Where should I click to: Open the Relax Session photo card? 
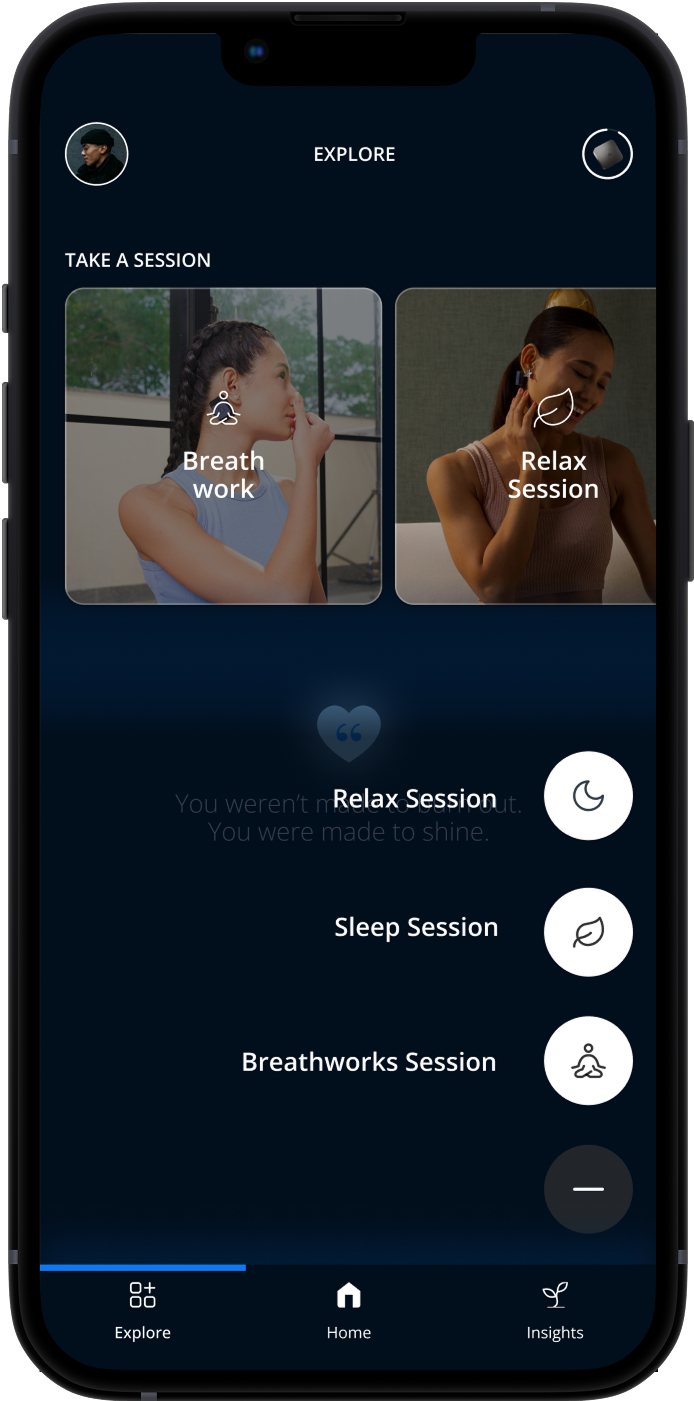click(526, 446)
